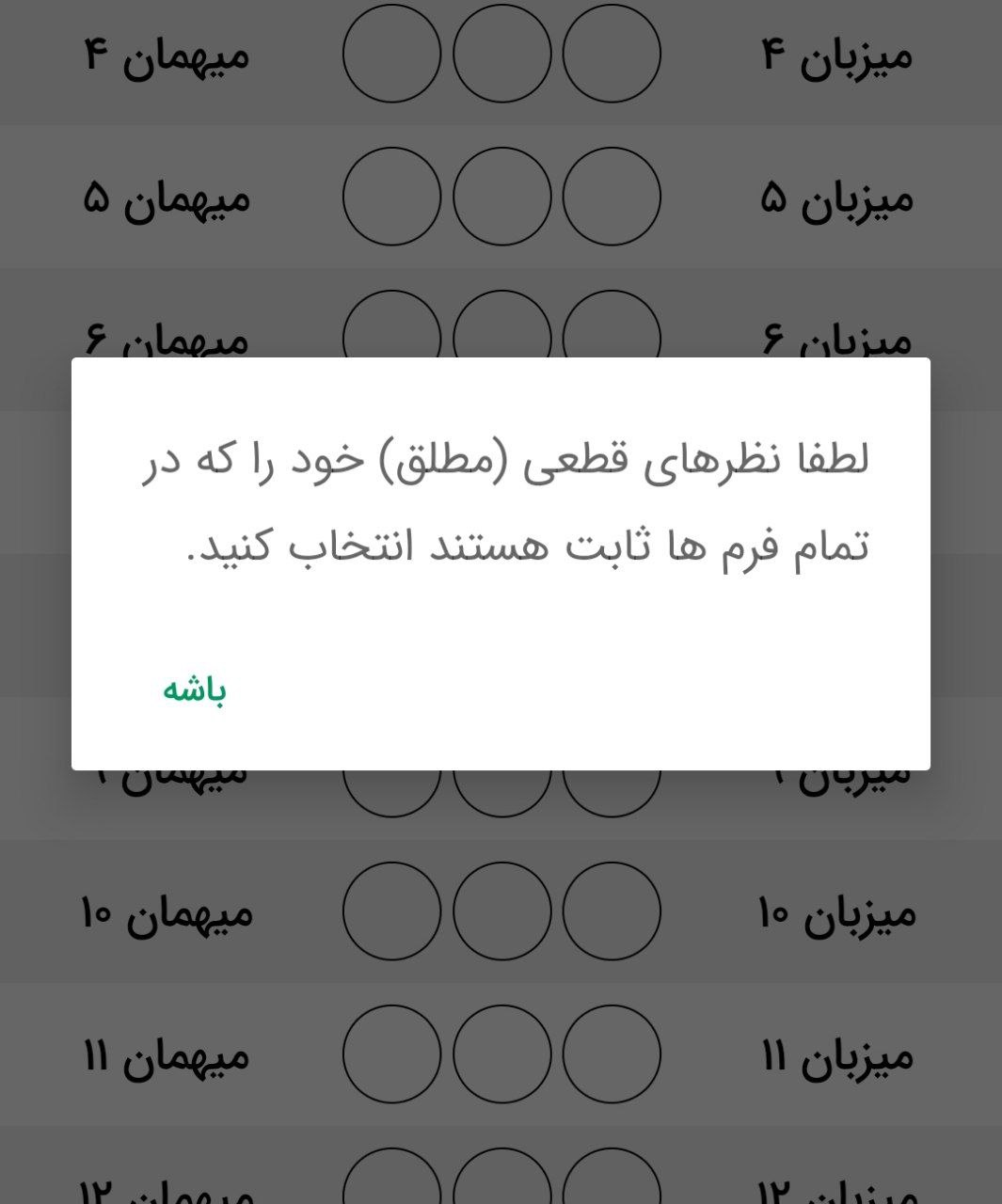
Task: Select the middle circle for میزبان ۱۰
Action: pos(500,911)
